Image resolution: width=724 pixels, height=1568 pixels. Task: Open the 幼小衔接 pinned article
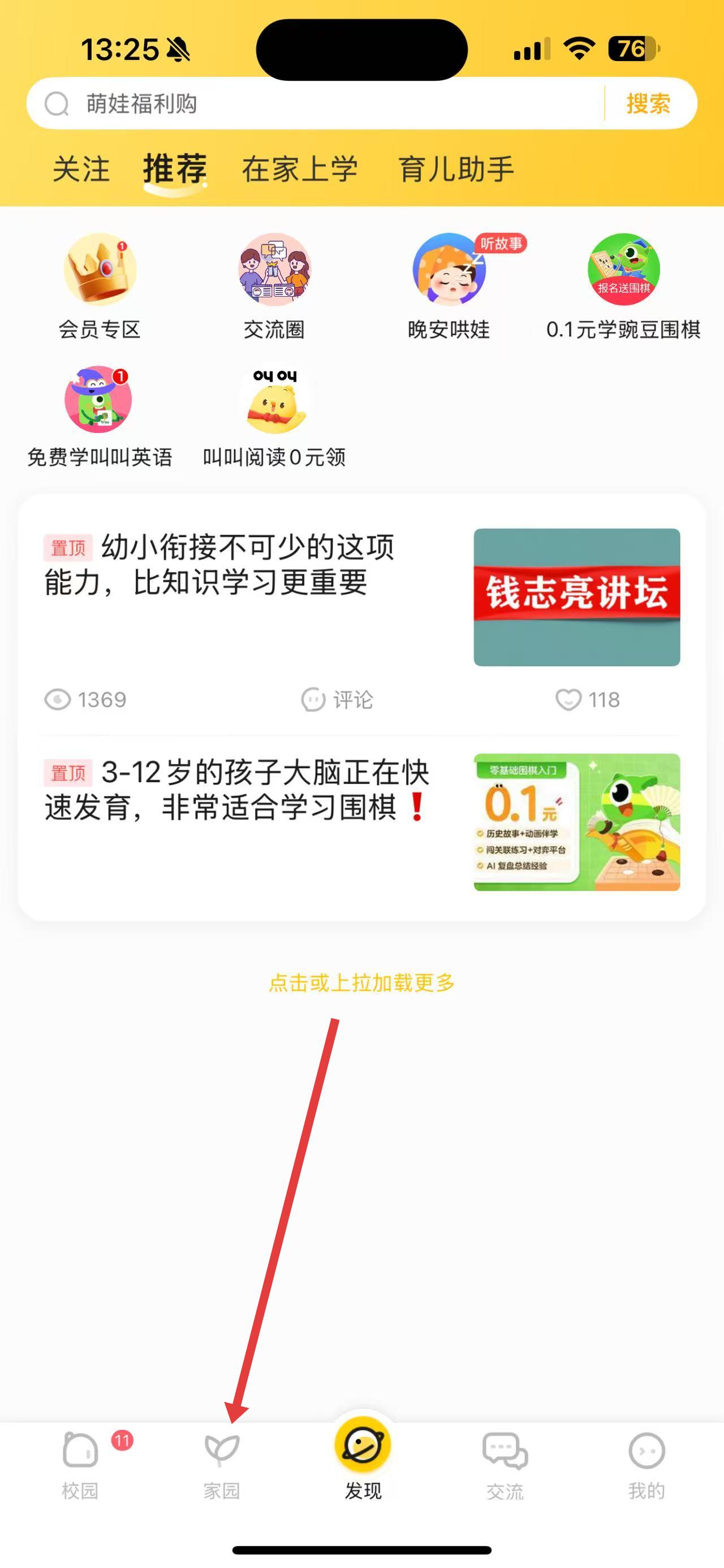tap(244, 566)
